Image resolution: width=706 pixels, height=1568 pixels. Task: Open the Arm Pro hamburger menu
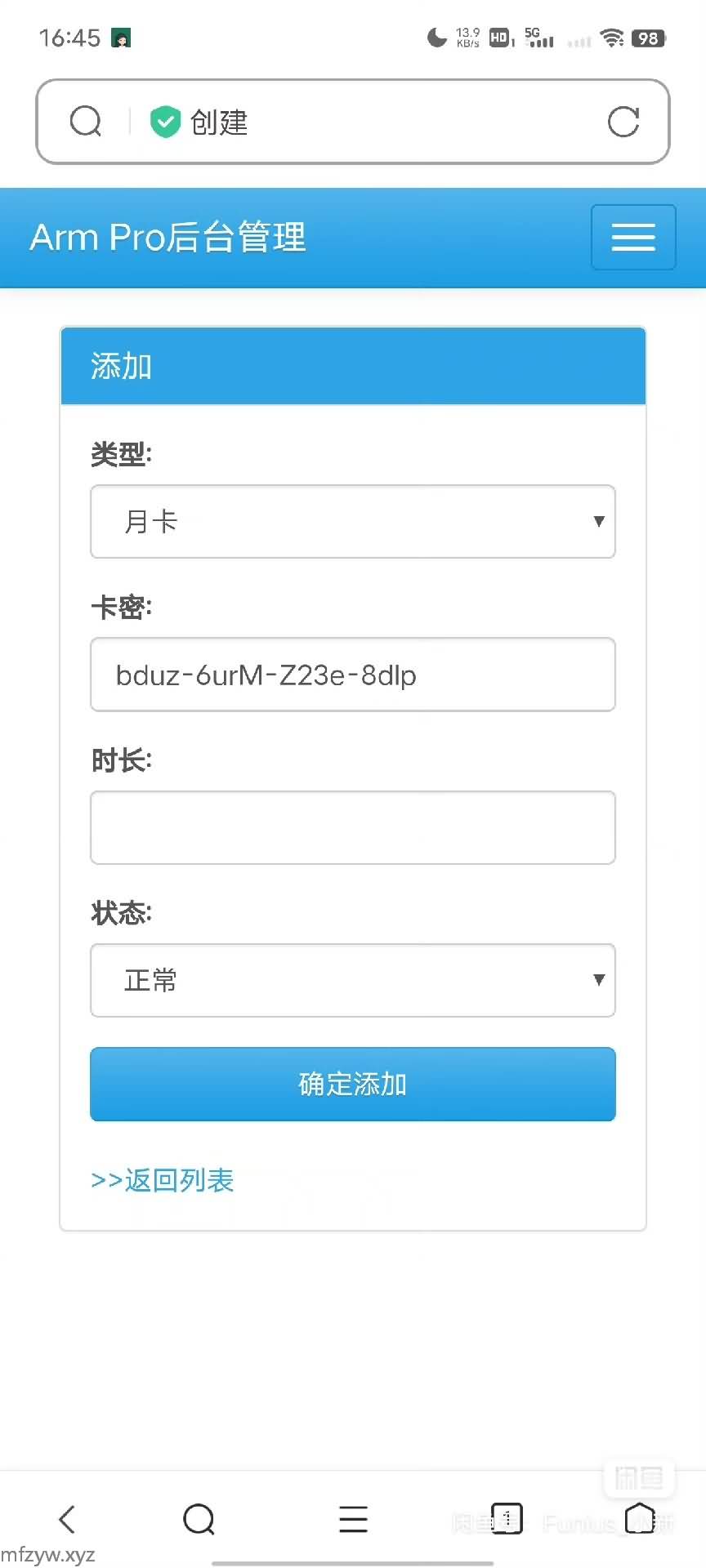point(633,237)
